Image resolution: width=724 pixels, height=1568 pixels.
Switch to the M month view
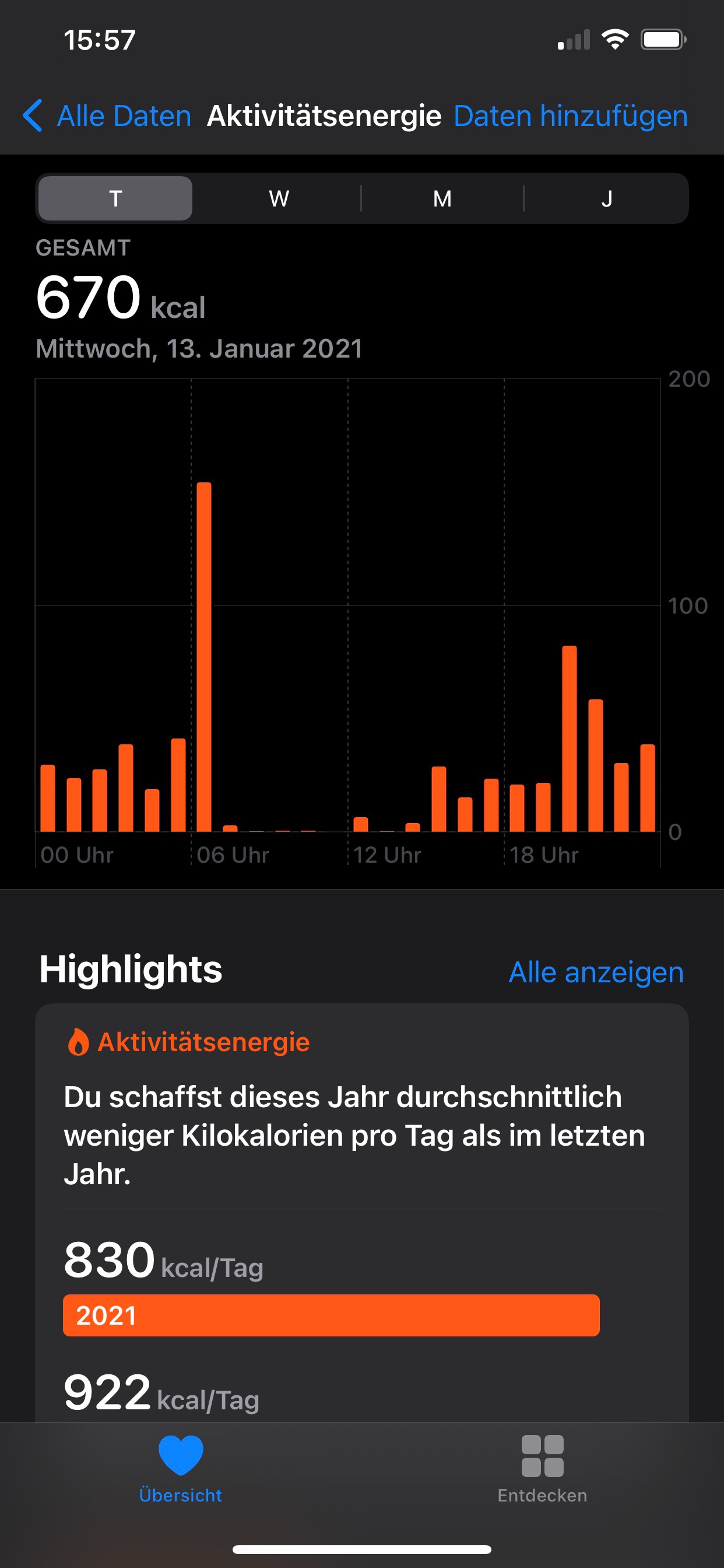[442, 198]
